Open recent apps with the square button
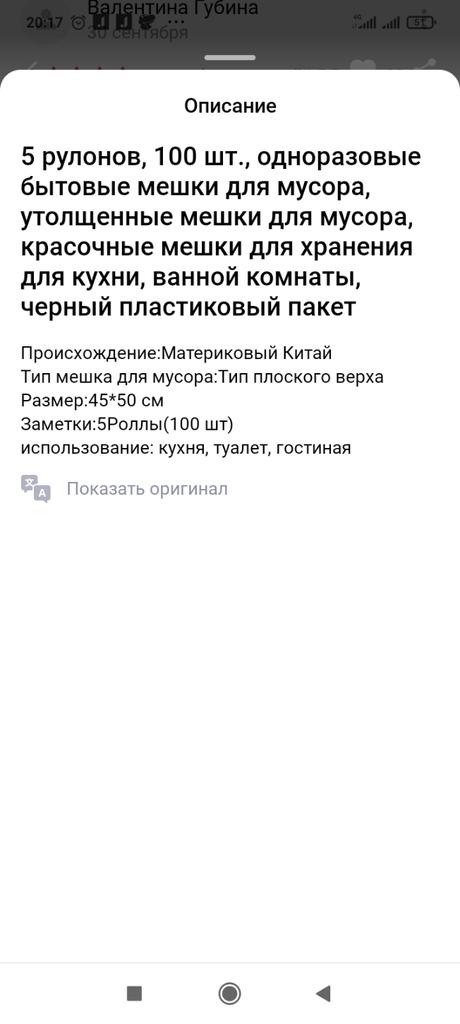The image size is (460, 1024). click(x=134, y=993)
